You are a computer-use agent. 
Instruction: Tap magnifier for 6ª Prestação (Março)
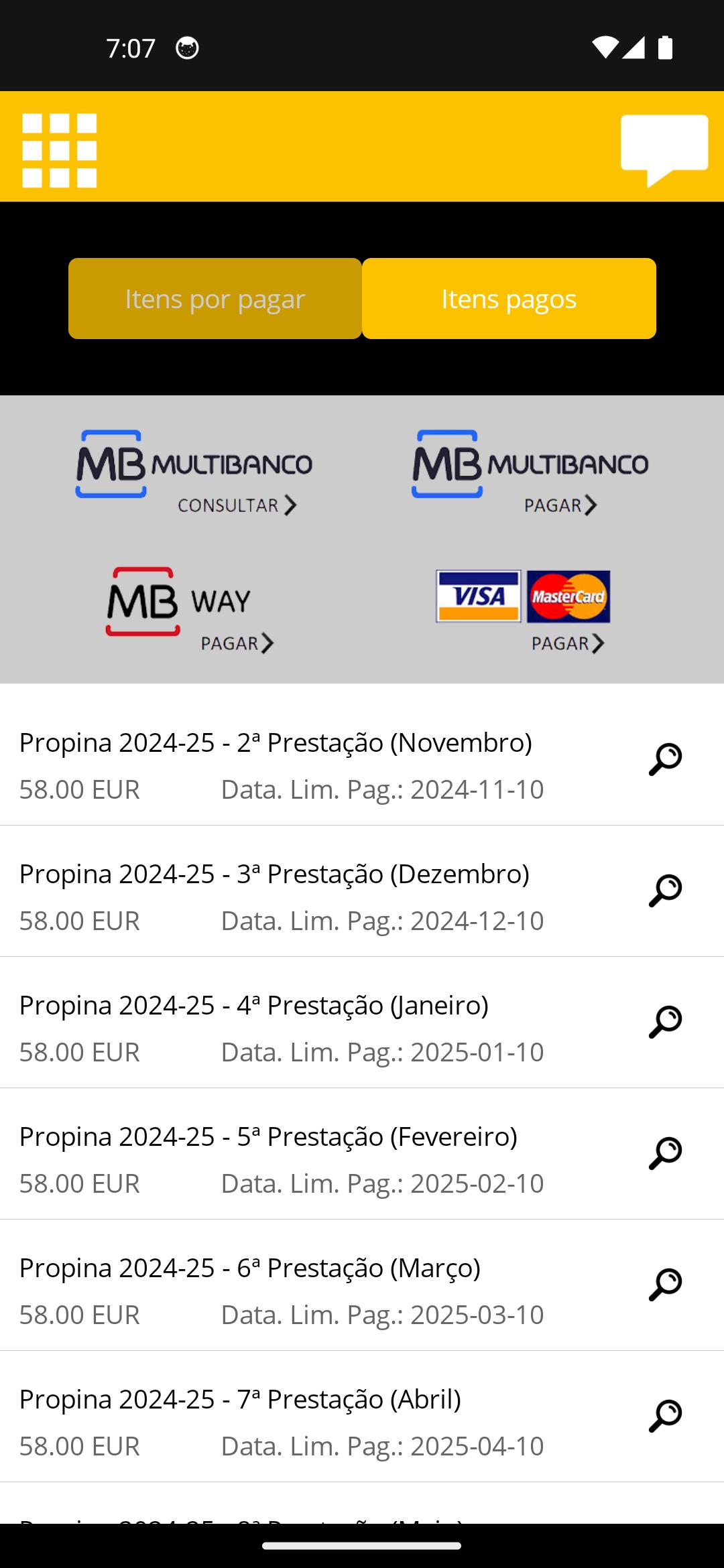coord(665,1285)
